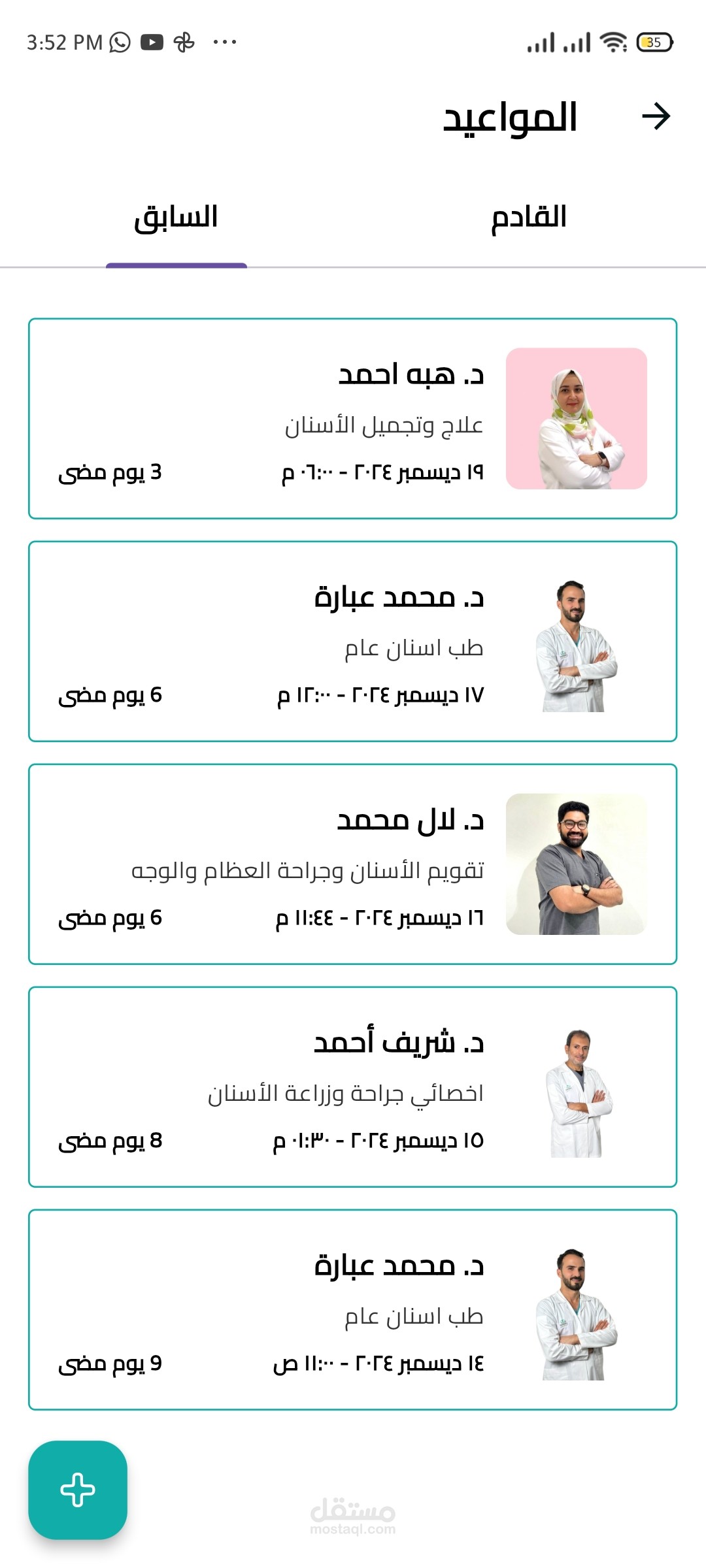Image resolution: width=706 pixels, height=1568 pixels.
Task: Open د. محمد عبارة appointment on ١٤ ديسمبر
Action: (x=352, y=1310)
